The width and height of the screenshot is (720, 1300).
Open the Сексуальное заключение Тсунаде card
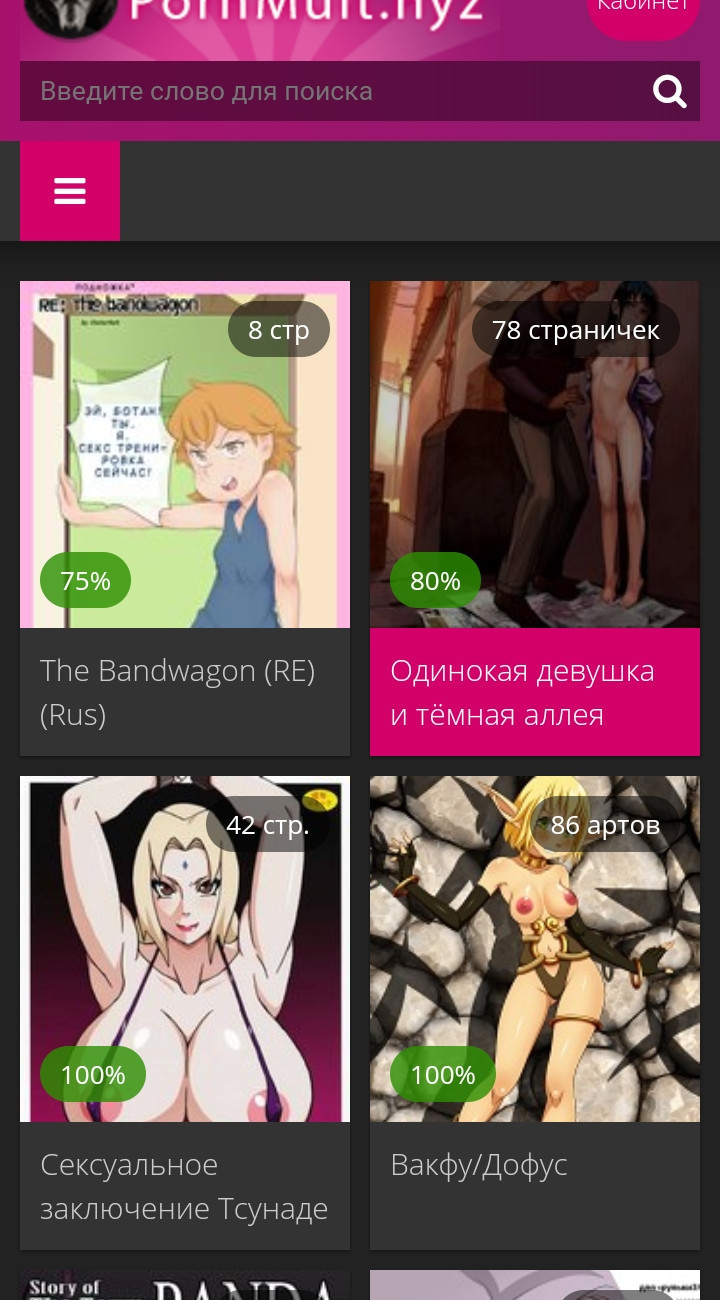click(x=184, y=1186)
